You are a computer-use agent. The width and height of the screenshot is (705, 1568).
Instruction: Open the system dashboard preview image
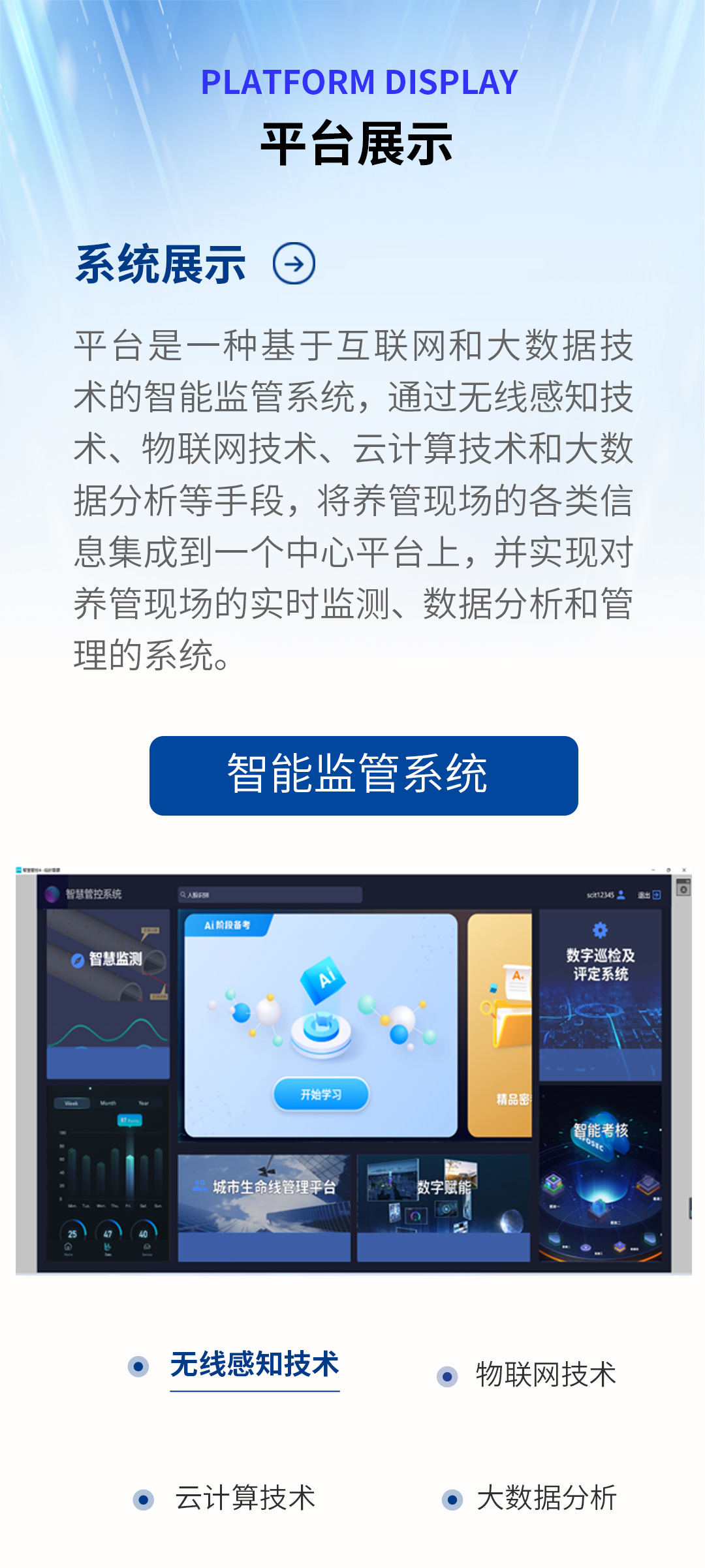click(x=353, y=1070)
